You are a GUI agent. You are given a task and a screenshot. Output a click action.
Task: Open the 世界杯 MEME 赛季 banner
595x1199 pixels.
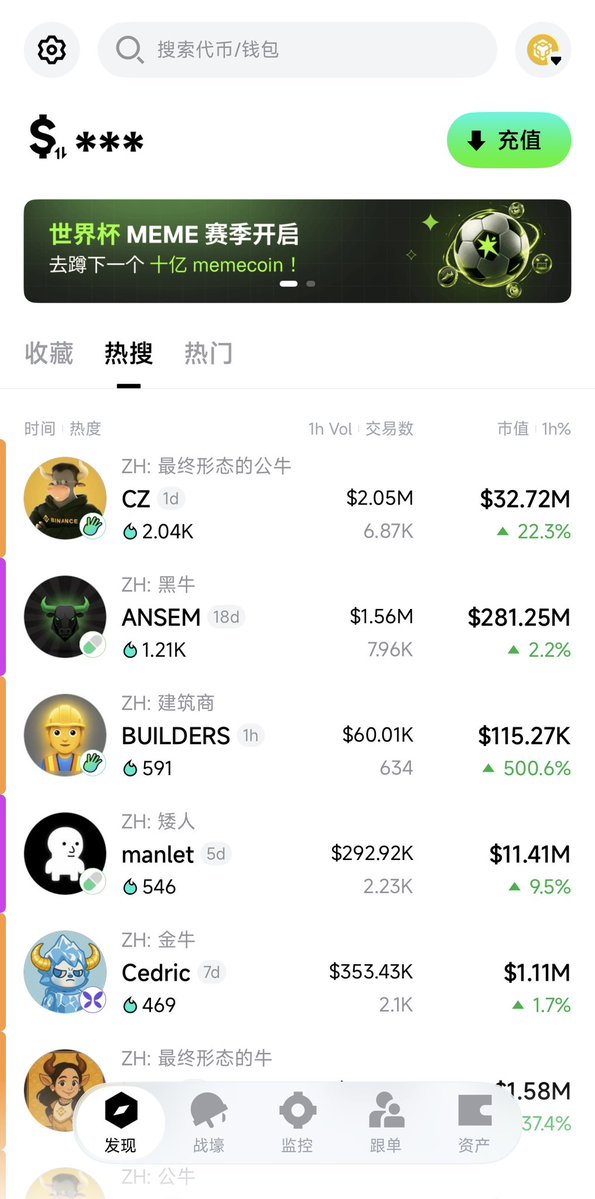coord(298,251)
